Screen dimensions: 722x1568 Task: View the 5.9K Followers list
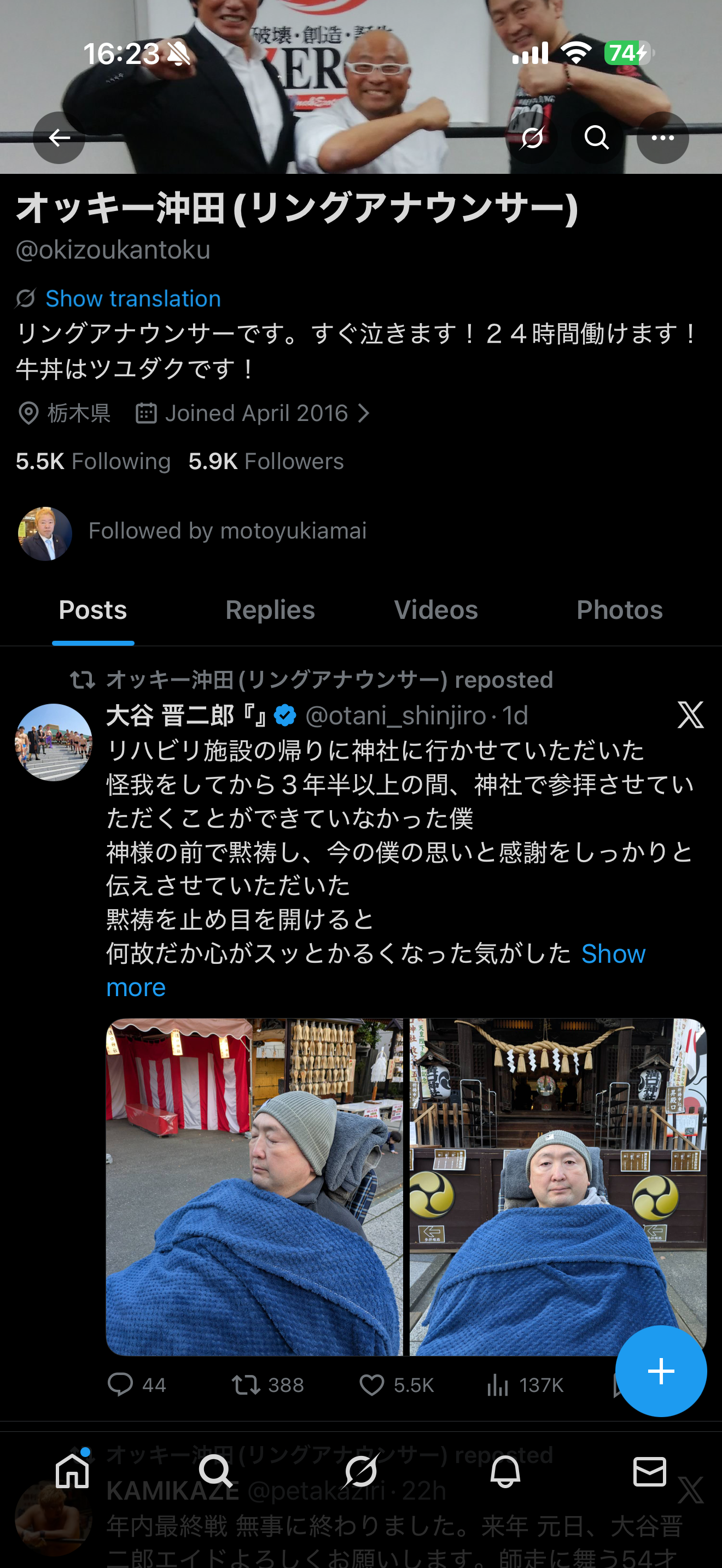tap(266, 461)
